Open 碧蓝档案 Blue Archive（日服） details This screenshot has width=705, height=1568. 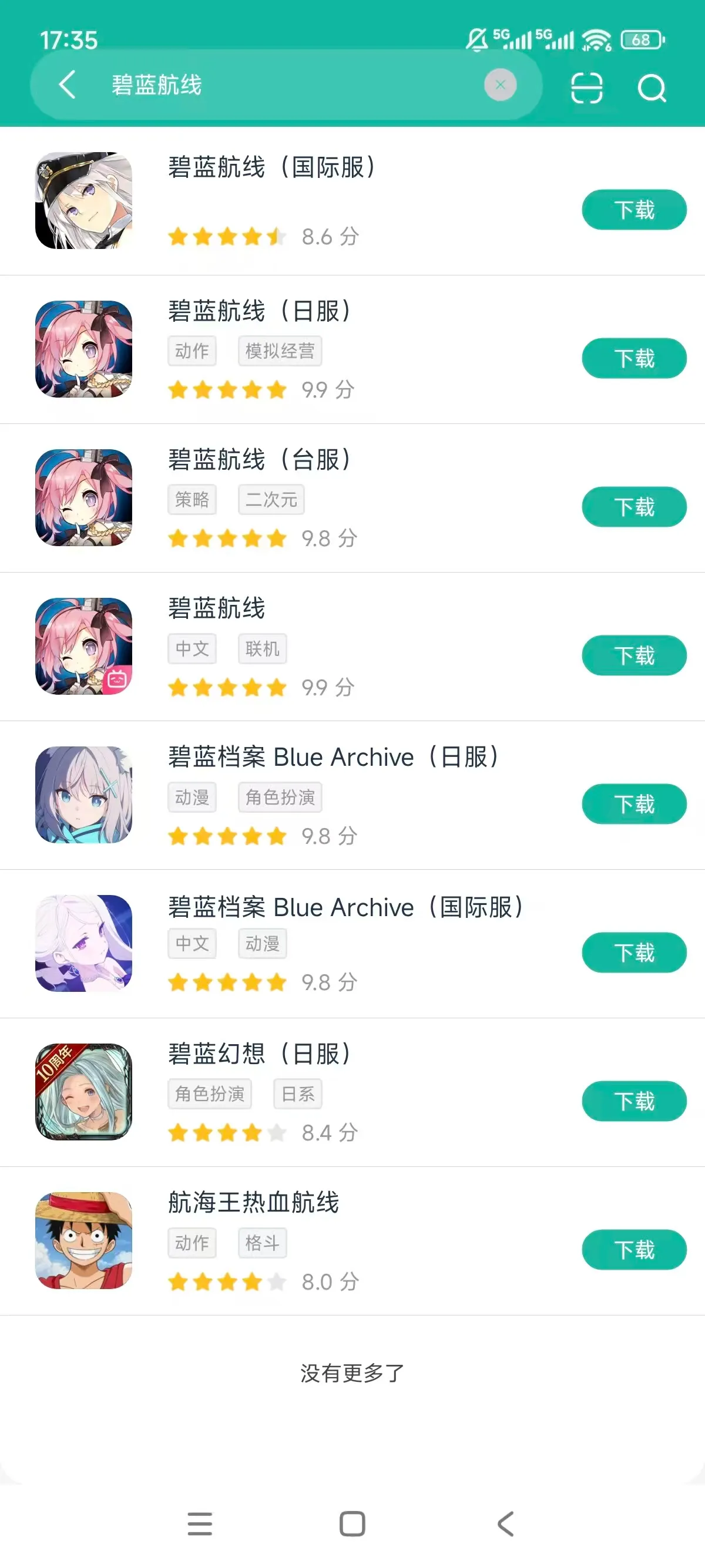point(333,758)
